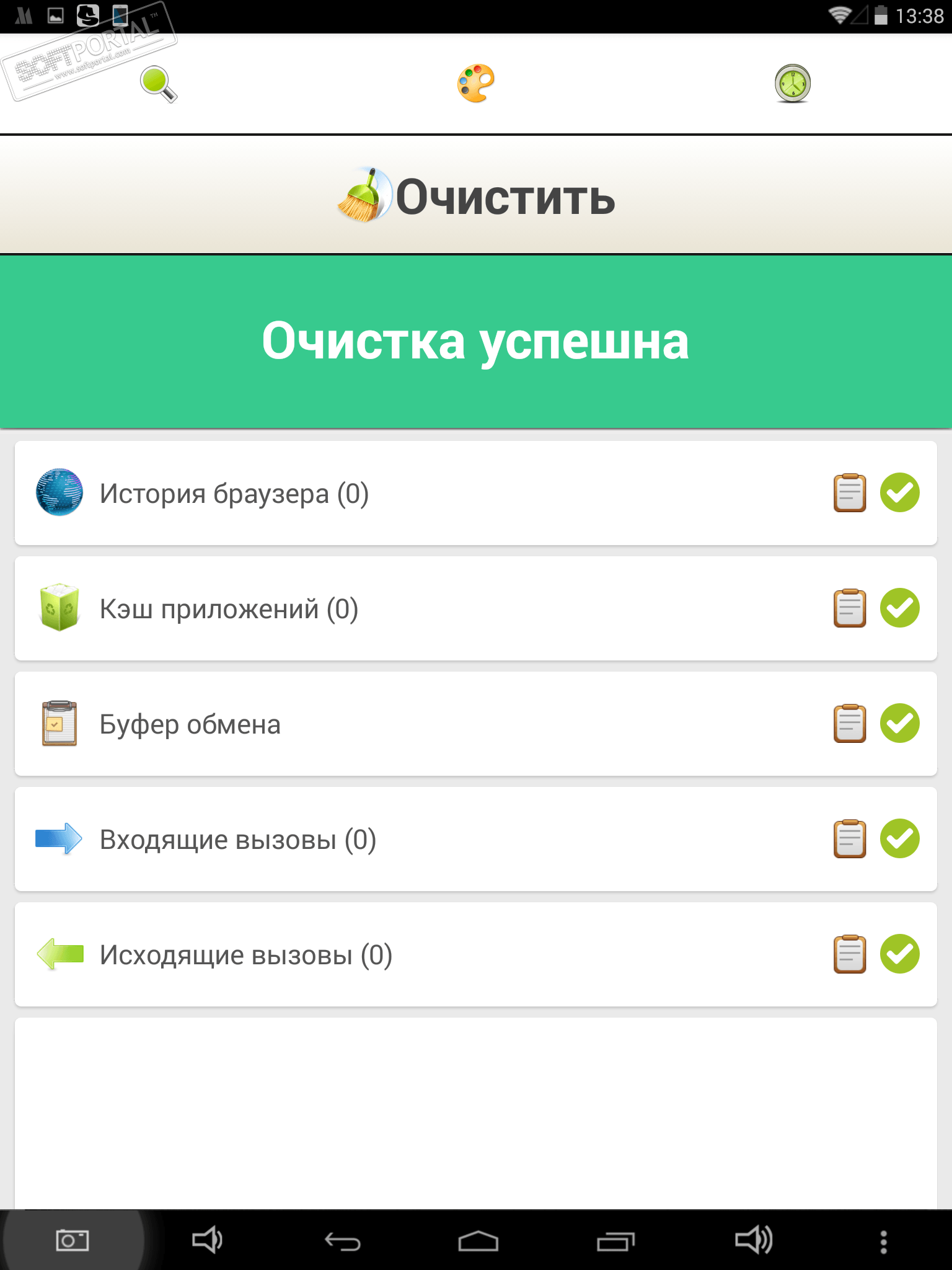Open clipboard details for Буфер обмена
This screenshot has width=952, height=1270.
coord(849,724)
